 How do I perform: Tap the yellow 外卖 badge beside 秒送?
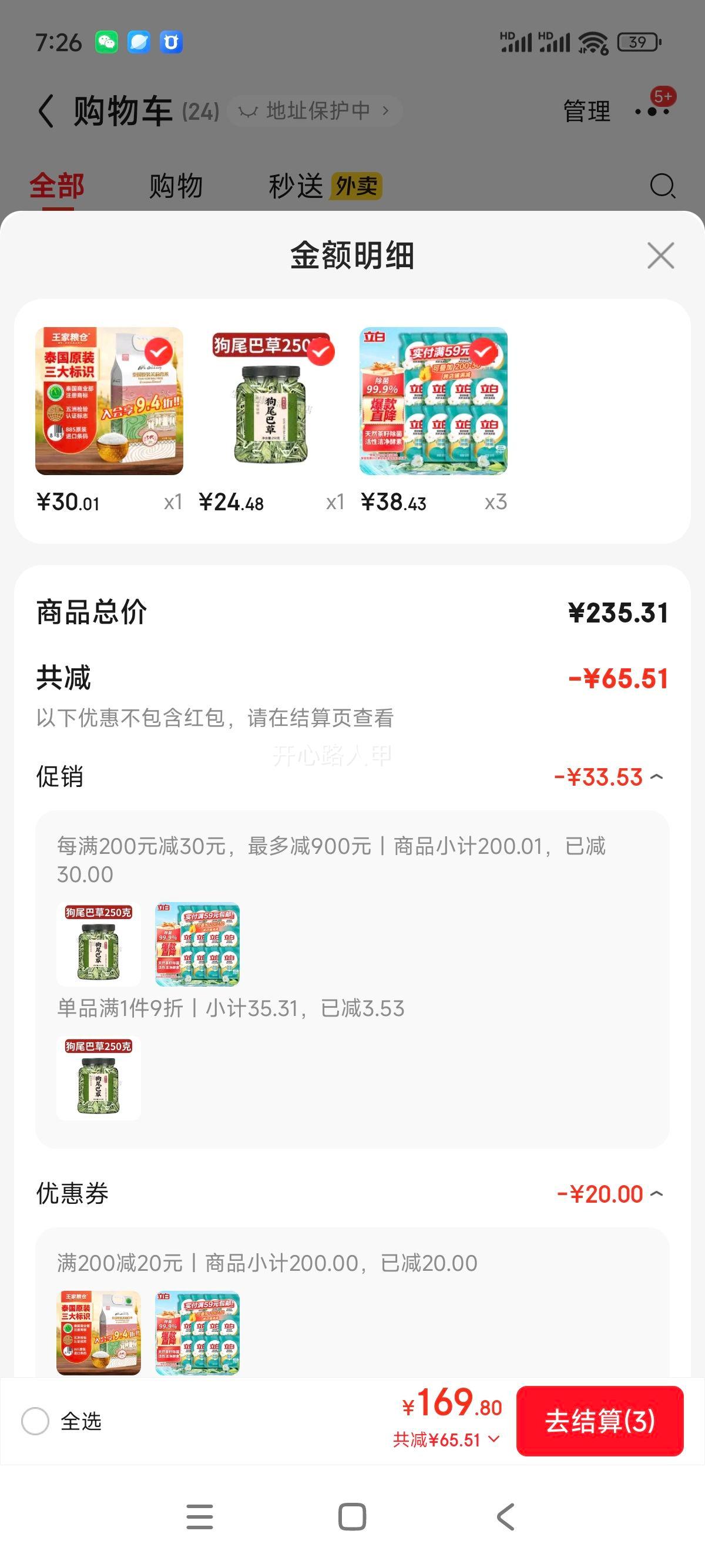pos(355,186)
